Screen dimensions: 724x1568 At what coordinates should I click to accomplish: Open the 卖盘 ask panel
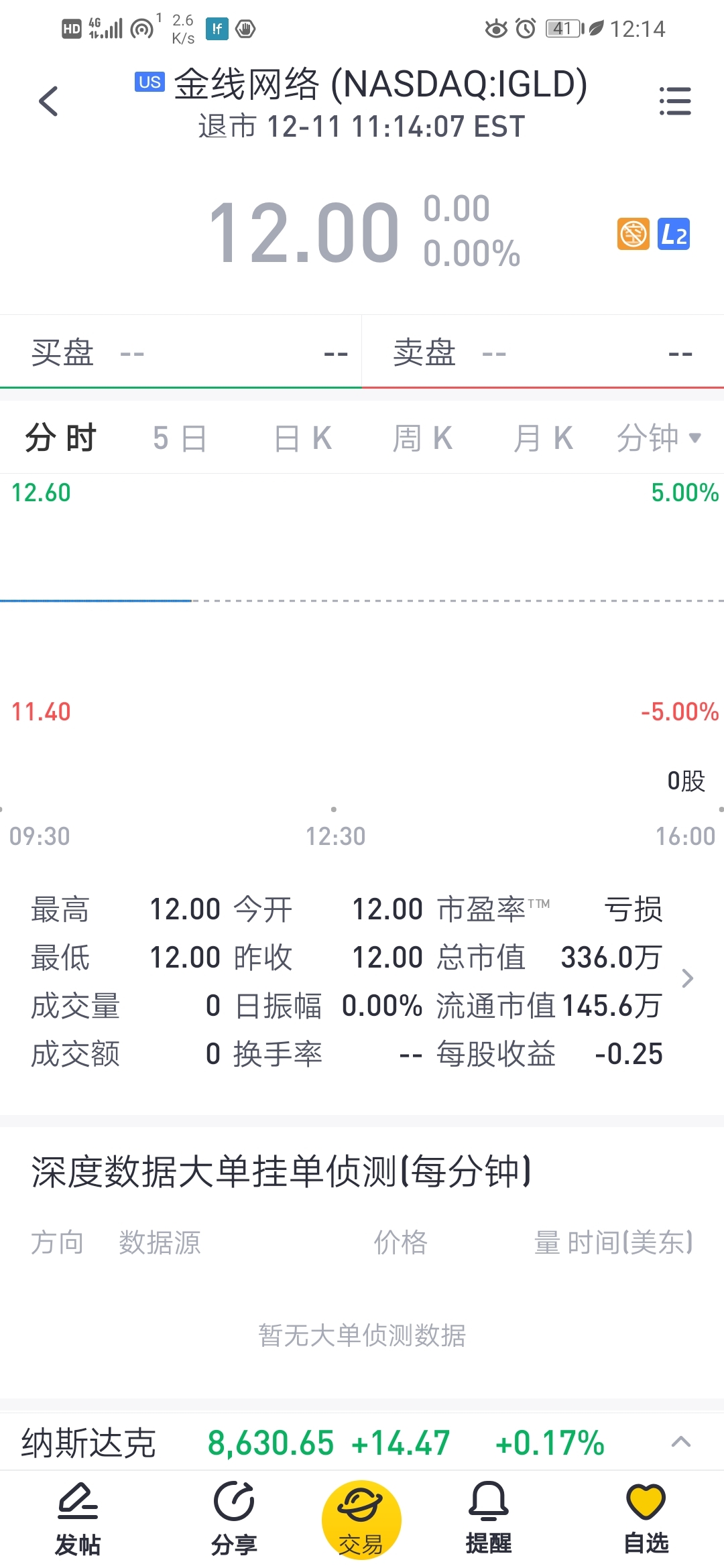(543, 352)
